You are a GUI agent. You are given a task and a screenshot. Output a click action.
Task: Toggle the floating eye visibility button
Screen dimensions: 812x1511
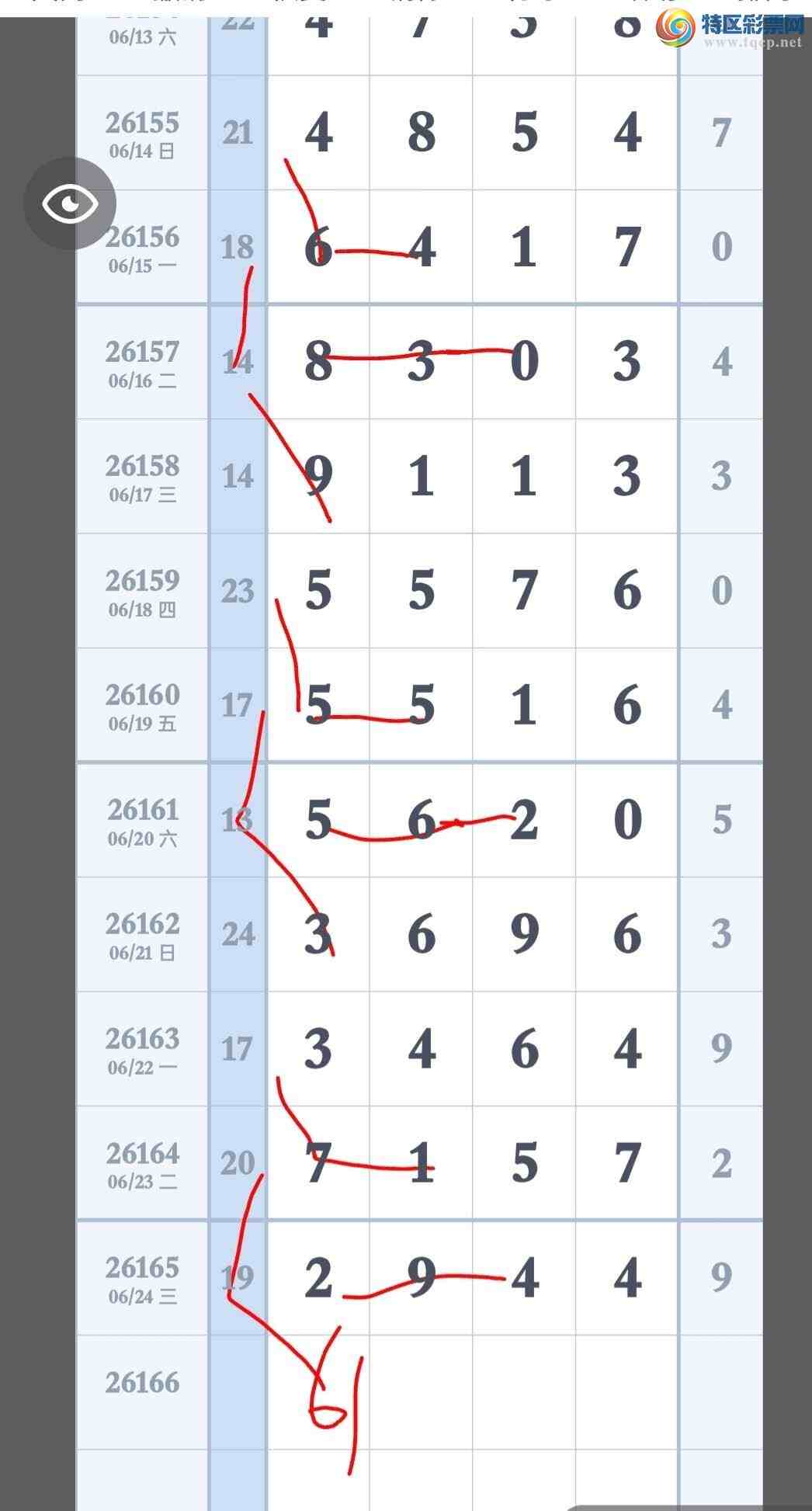[x=70, y=203]
